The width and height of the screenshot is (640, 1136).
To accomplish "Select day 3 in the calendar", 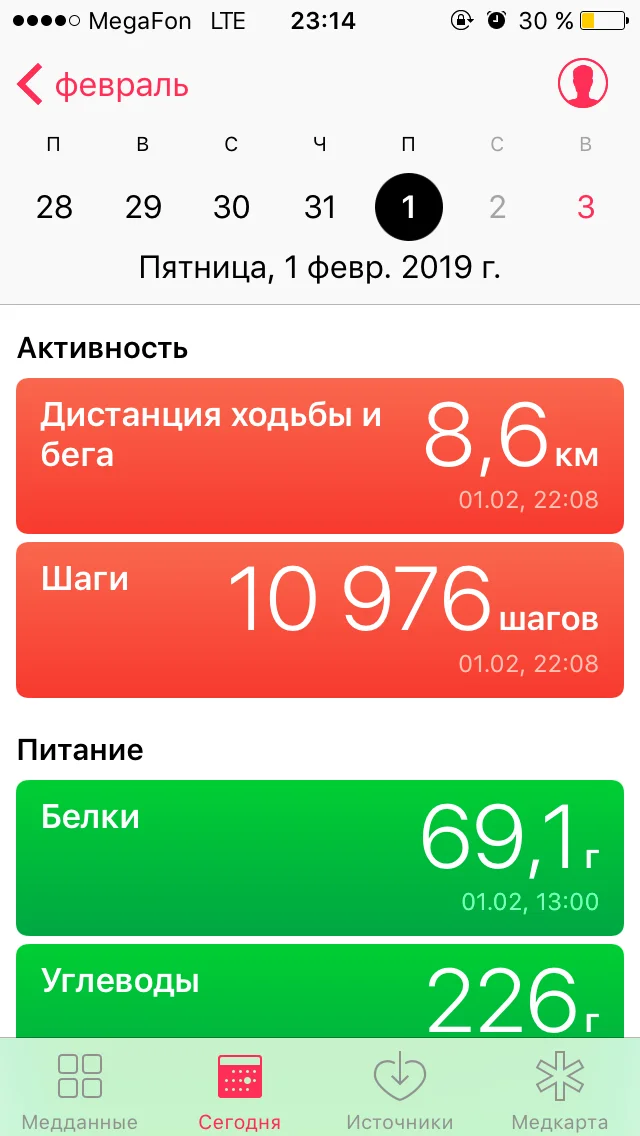I will pyautogui.click(x=586, y=207).
